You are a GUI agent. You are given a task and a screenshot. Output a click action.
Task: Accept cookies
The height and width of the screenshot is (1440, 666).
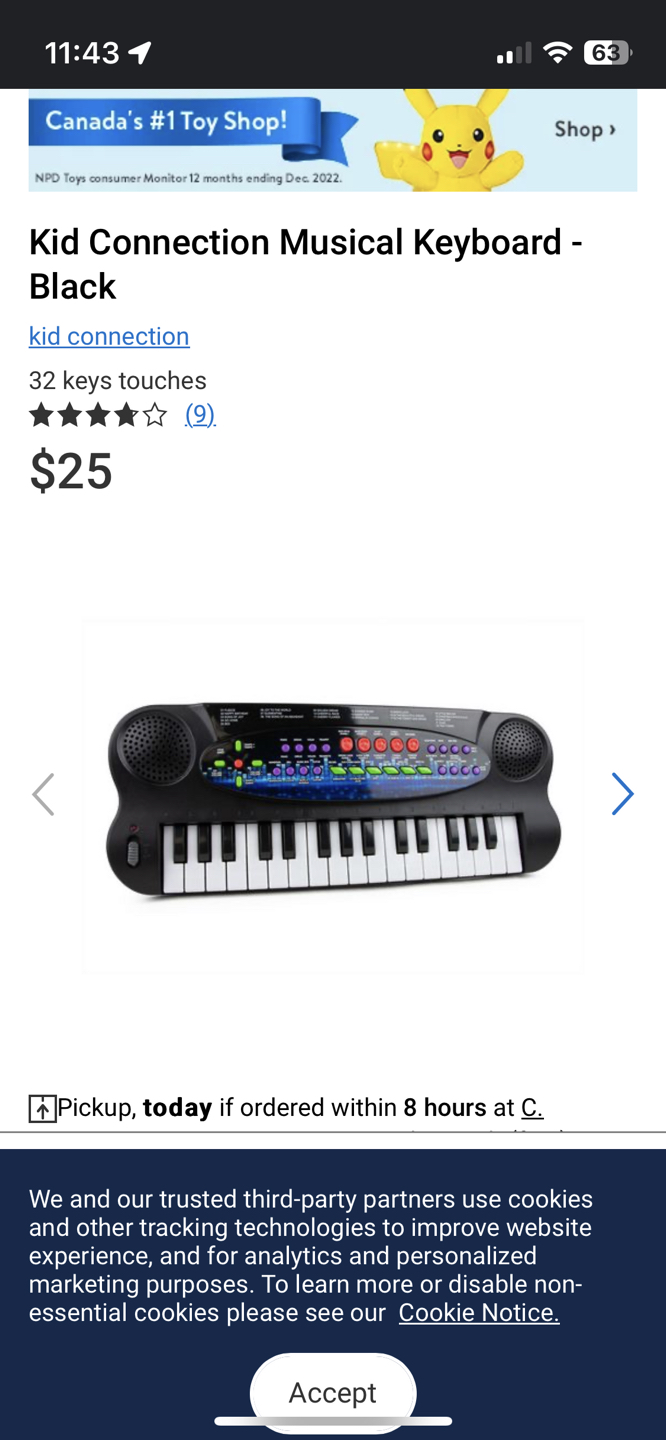click(332, 1391)
